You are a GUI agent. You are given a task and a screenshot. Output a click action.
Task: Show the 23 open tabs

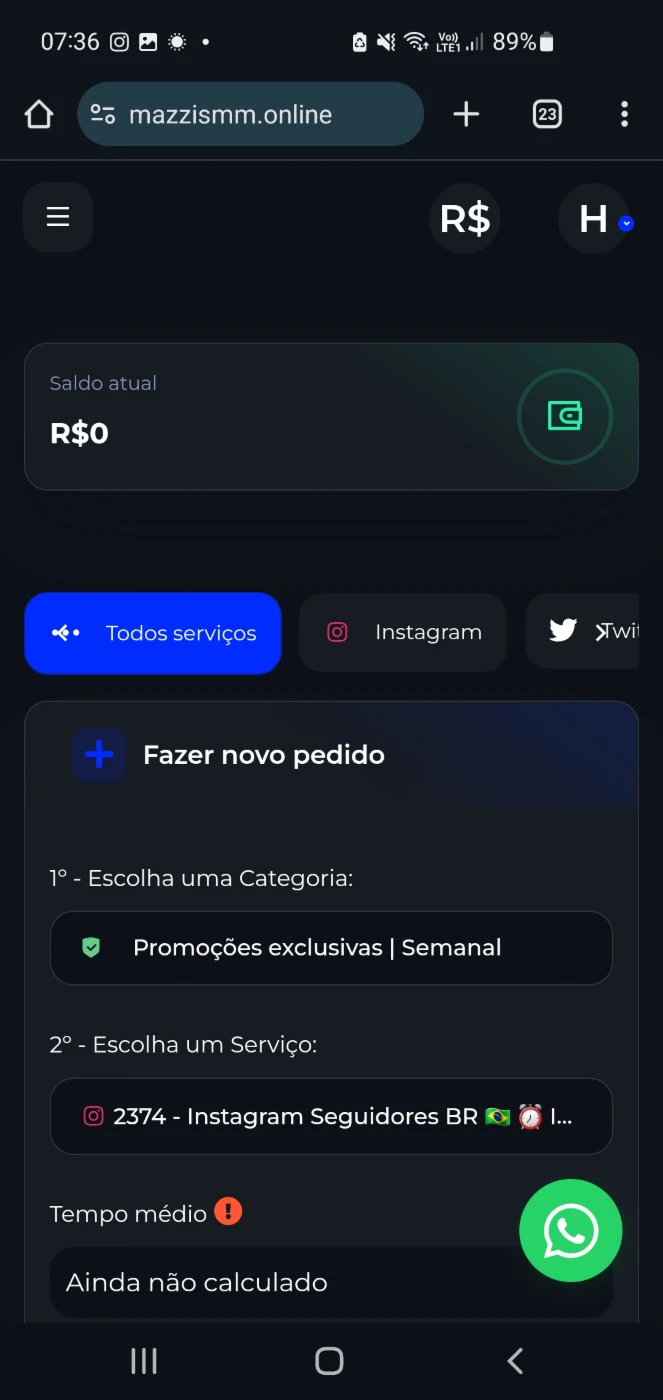(x=547, y=114)
